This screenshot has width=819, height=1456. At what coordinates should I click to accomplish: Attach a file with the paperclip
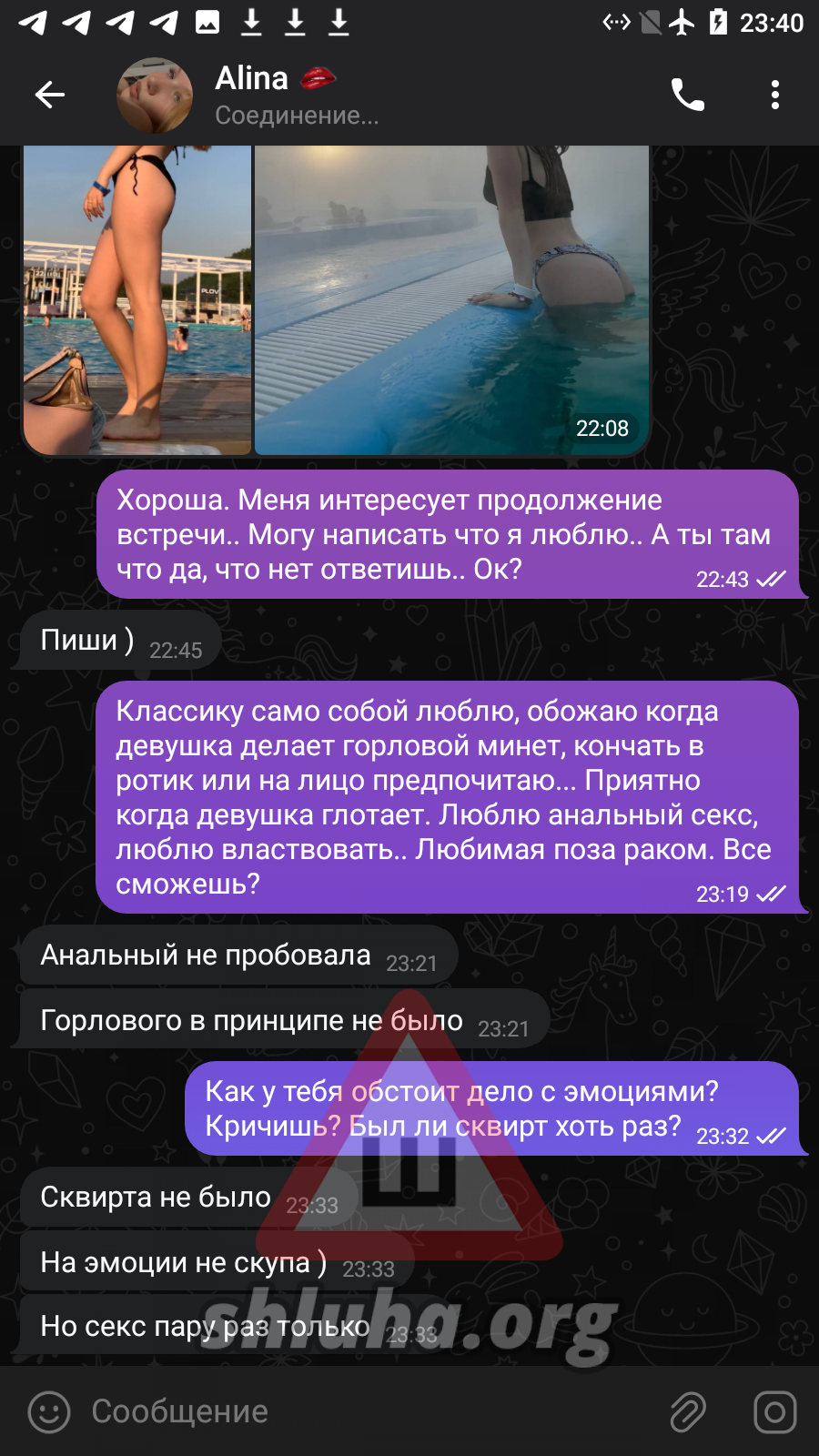click(688, 1412)
